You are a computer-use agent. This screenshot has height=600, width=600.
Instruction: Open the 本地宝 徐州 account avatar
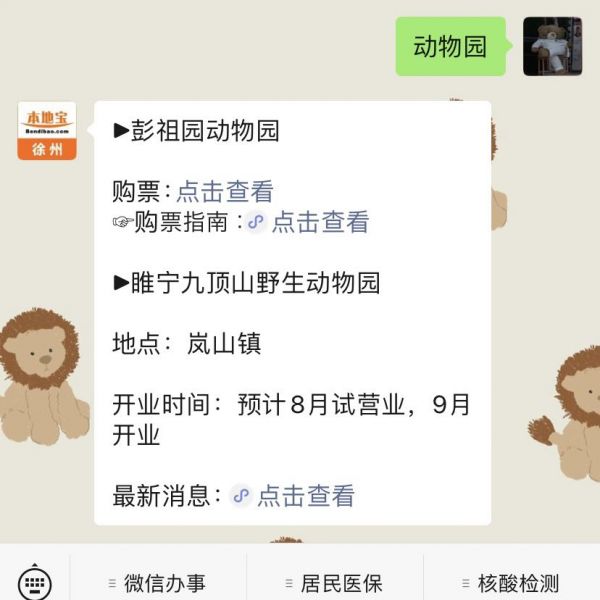(x=47, y=131)
